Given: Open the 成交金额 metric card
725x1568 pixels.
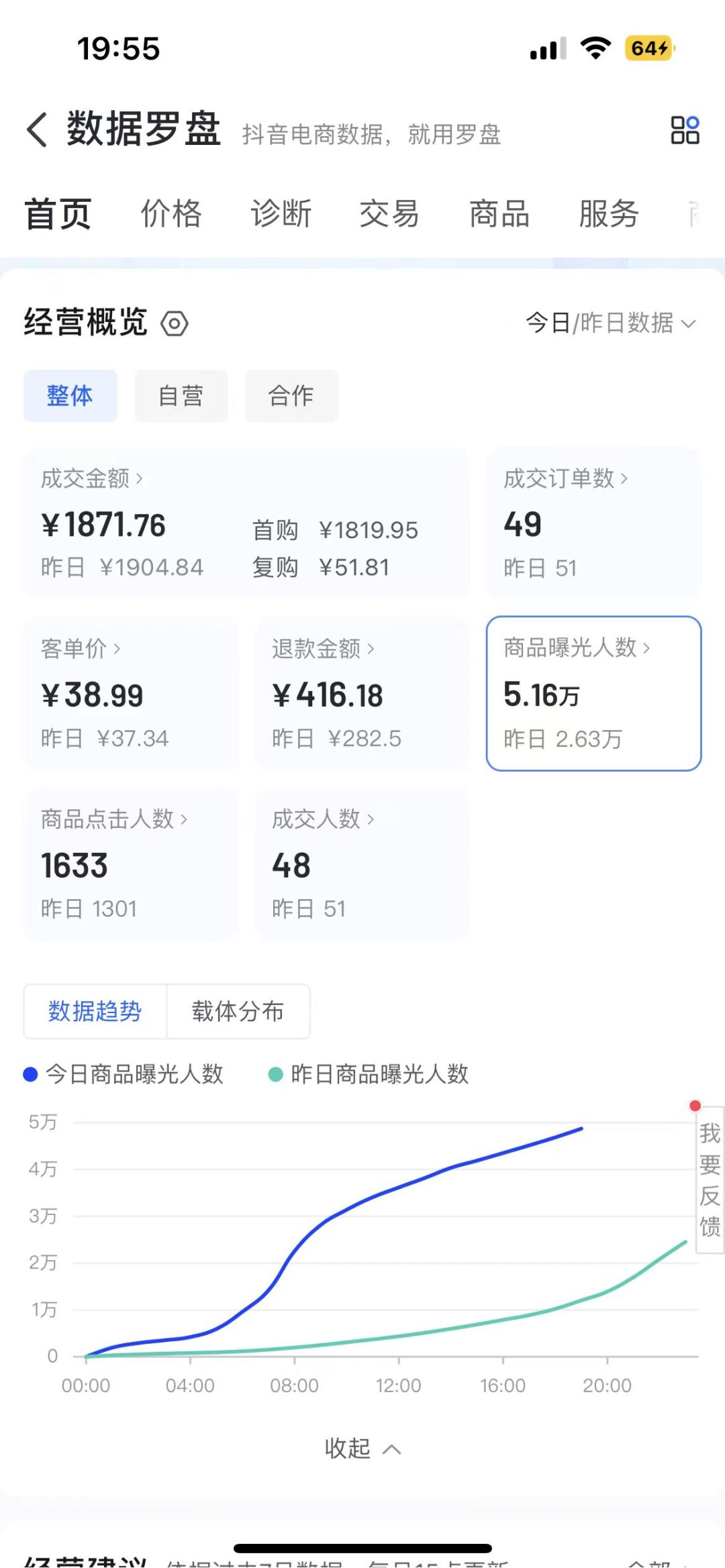Looking at the screenshot, I should [x=246, y=523].
